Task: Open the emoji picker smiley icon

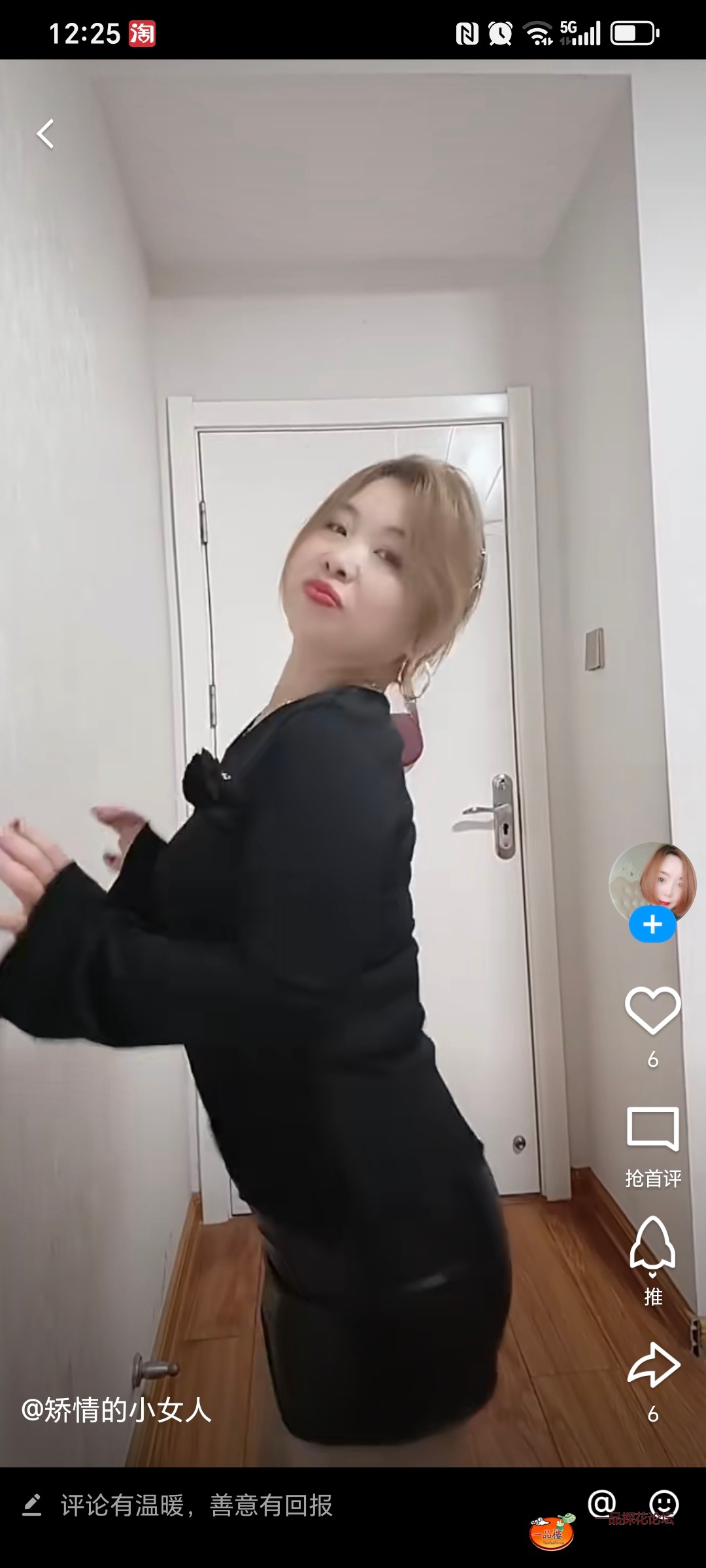Action: [x=664, y=1503]
